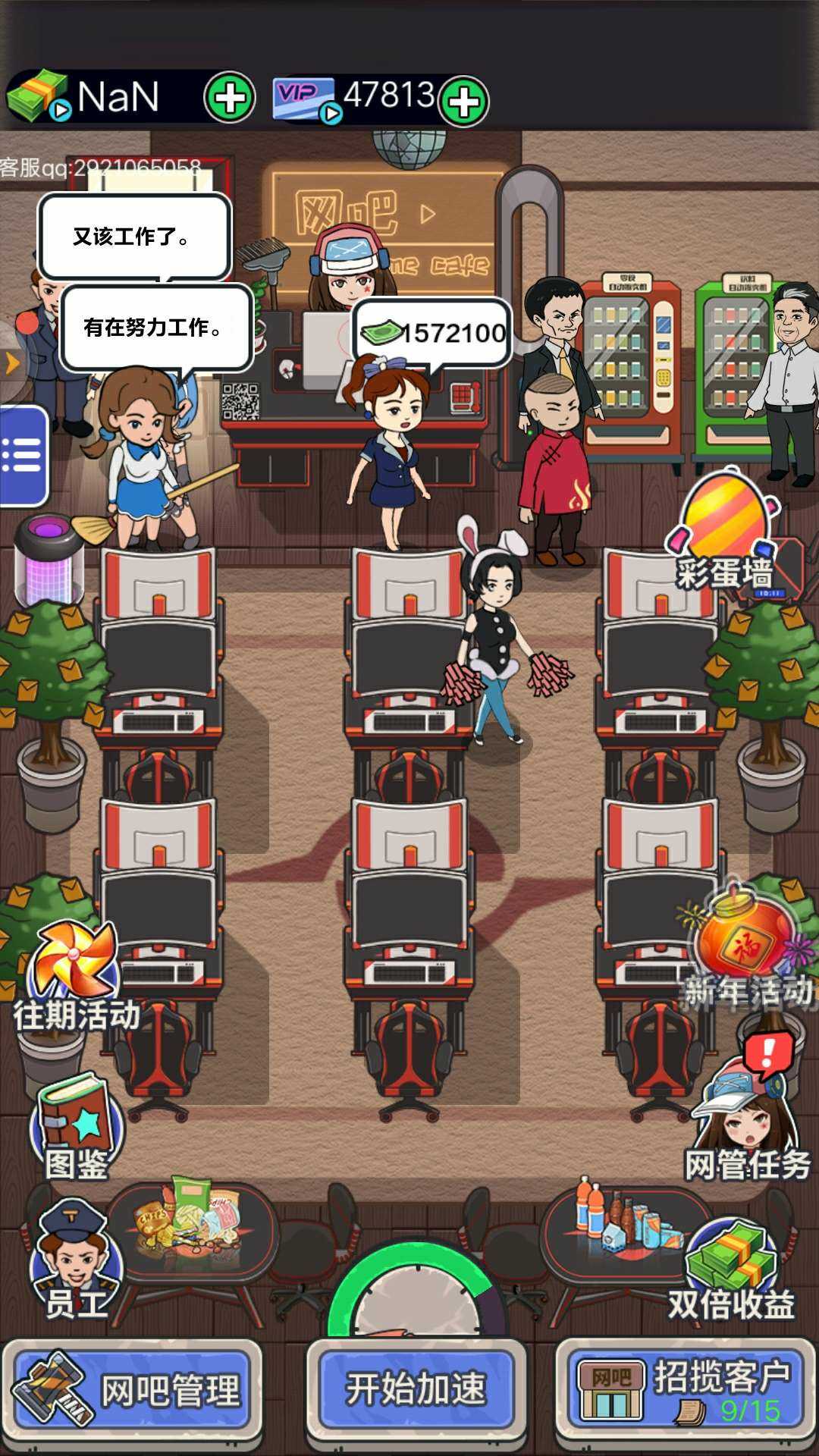Open the blue list menu button
Viewport: 819px width, 1456px height.
[x=23, y=456]
